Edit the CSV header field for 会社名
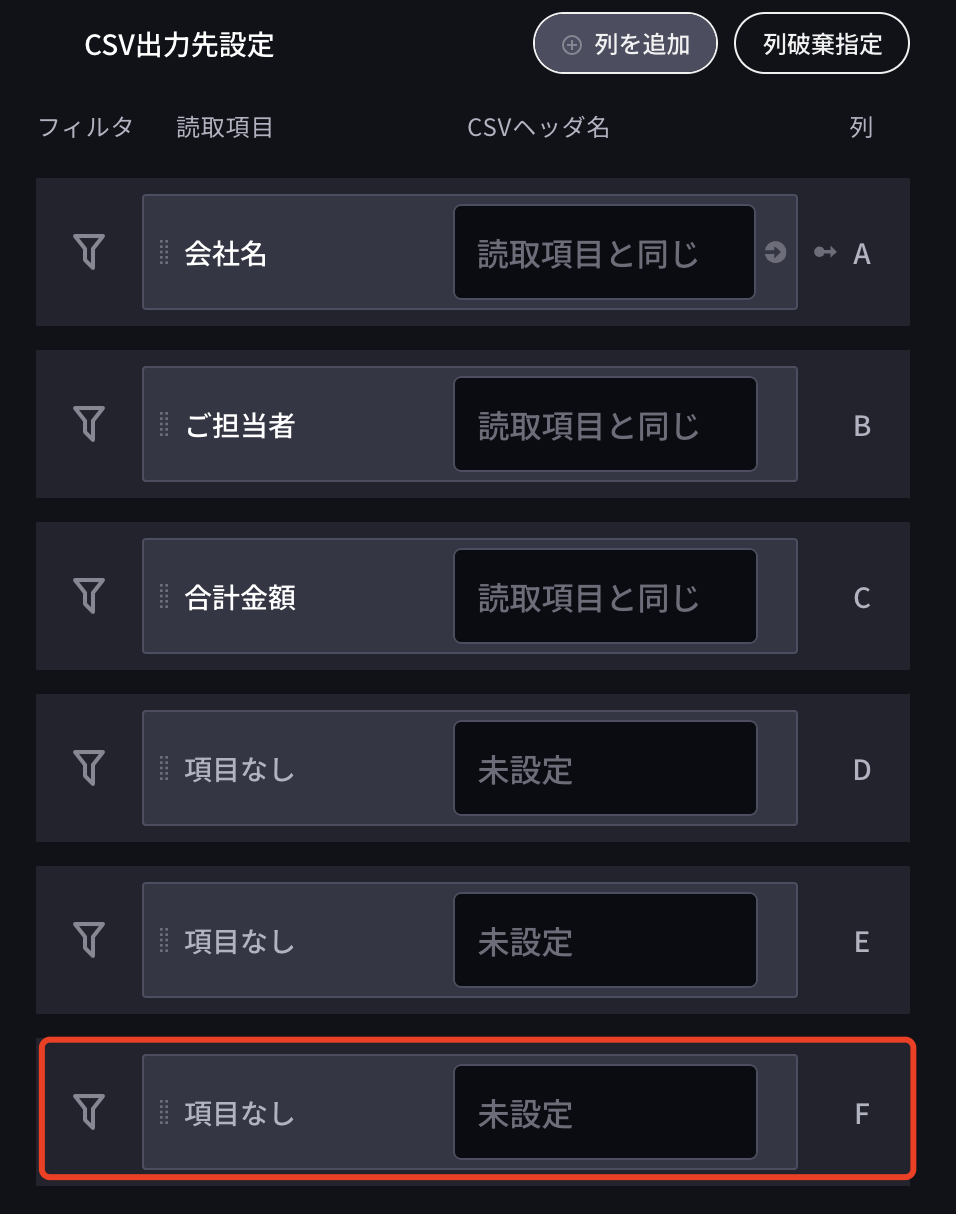Image resolution: width=956 pixels, height=1214 pixels. (x=604, y=253)
